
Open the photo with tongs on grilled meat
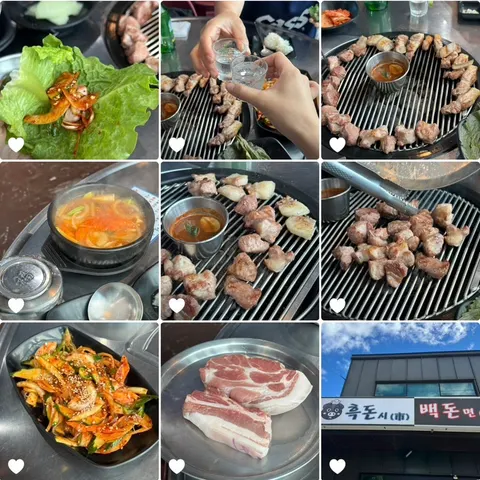(401, 241)
